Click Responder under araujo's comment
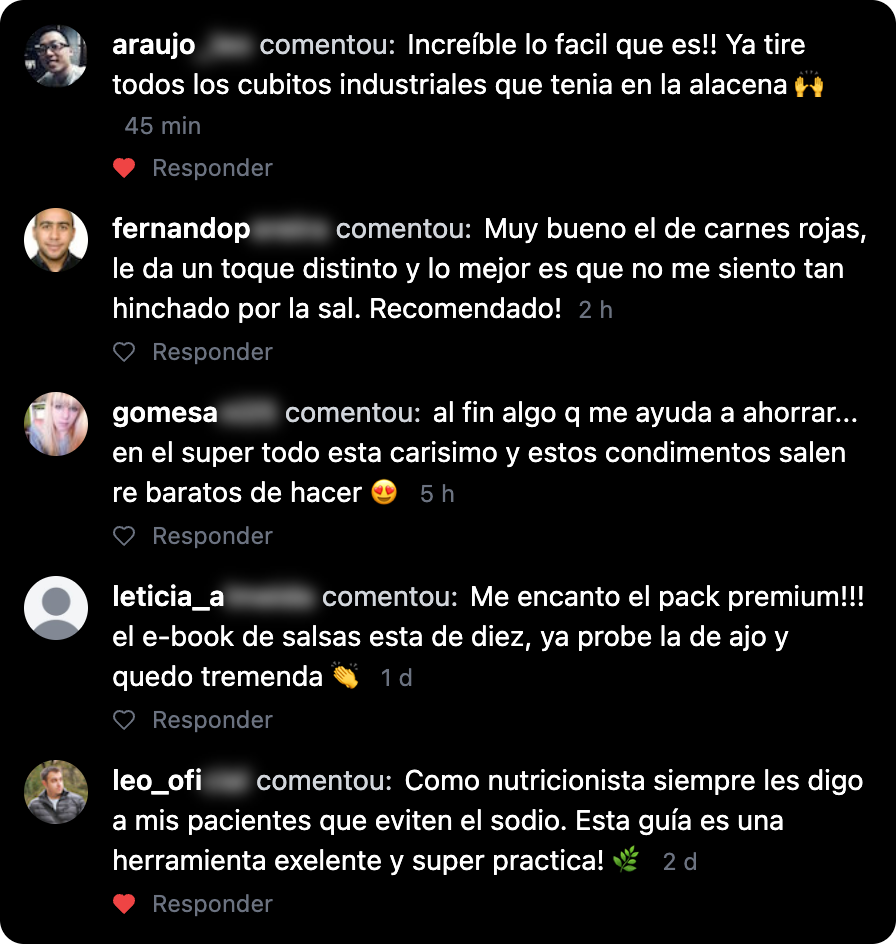 (212, 168)
